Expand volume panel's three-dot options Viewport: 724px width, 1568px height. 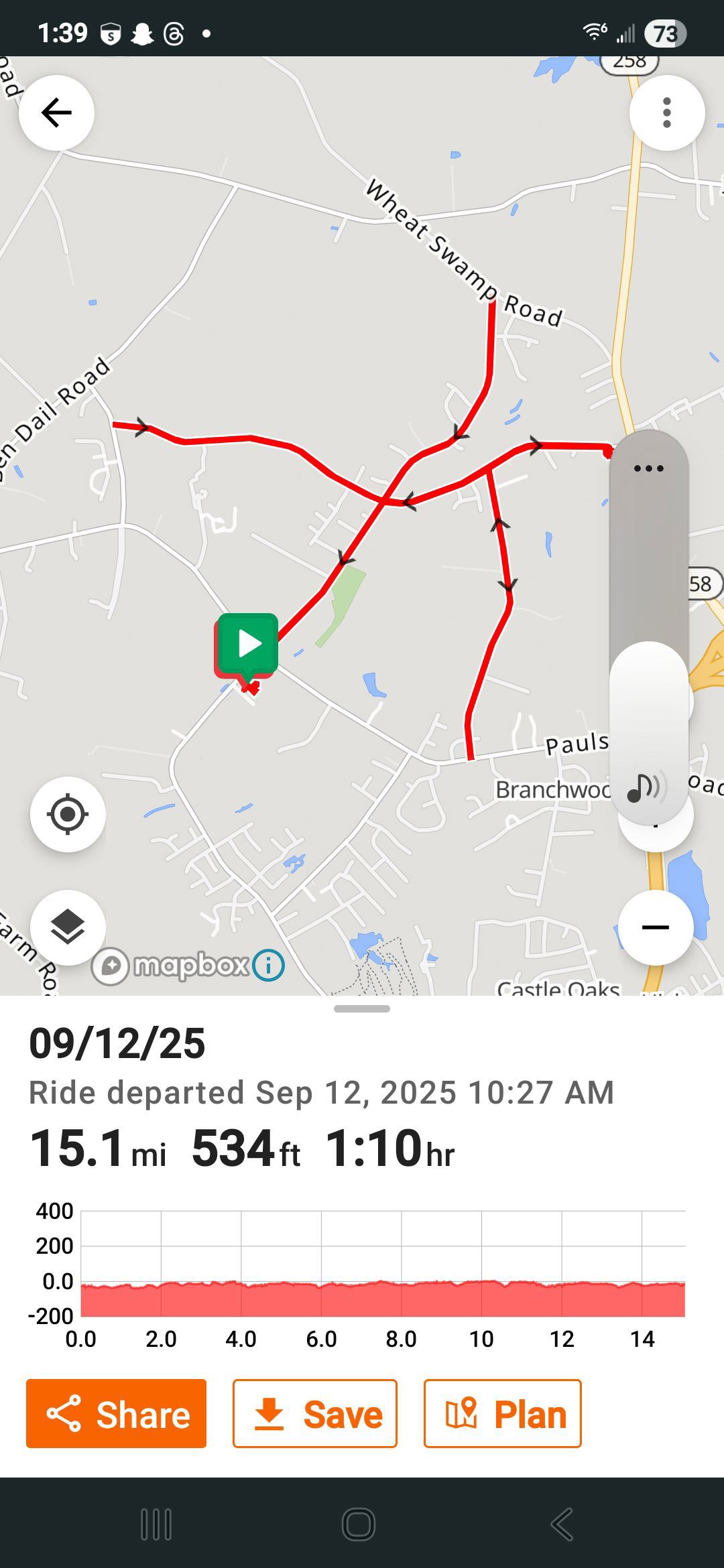tap(648, 468)
